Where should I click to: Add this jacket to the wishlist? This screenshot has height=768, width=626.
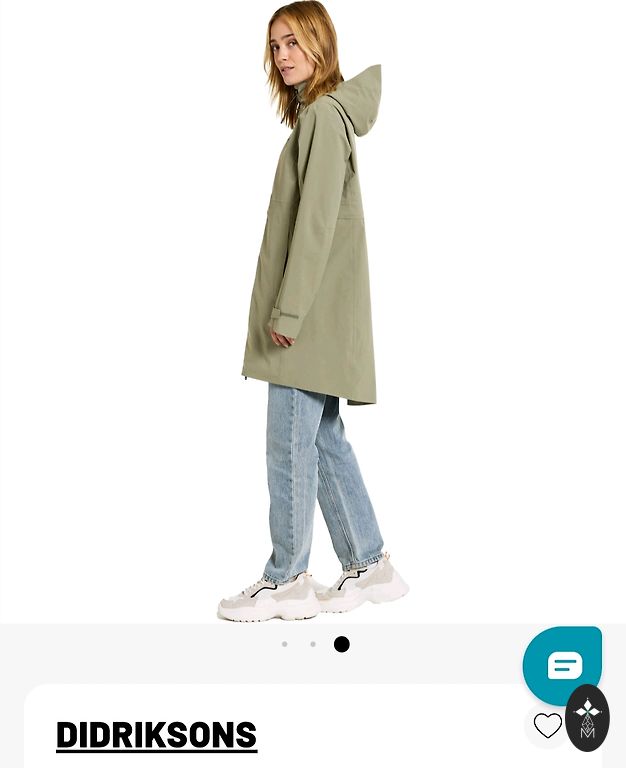tap(547, 725)
